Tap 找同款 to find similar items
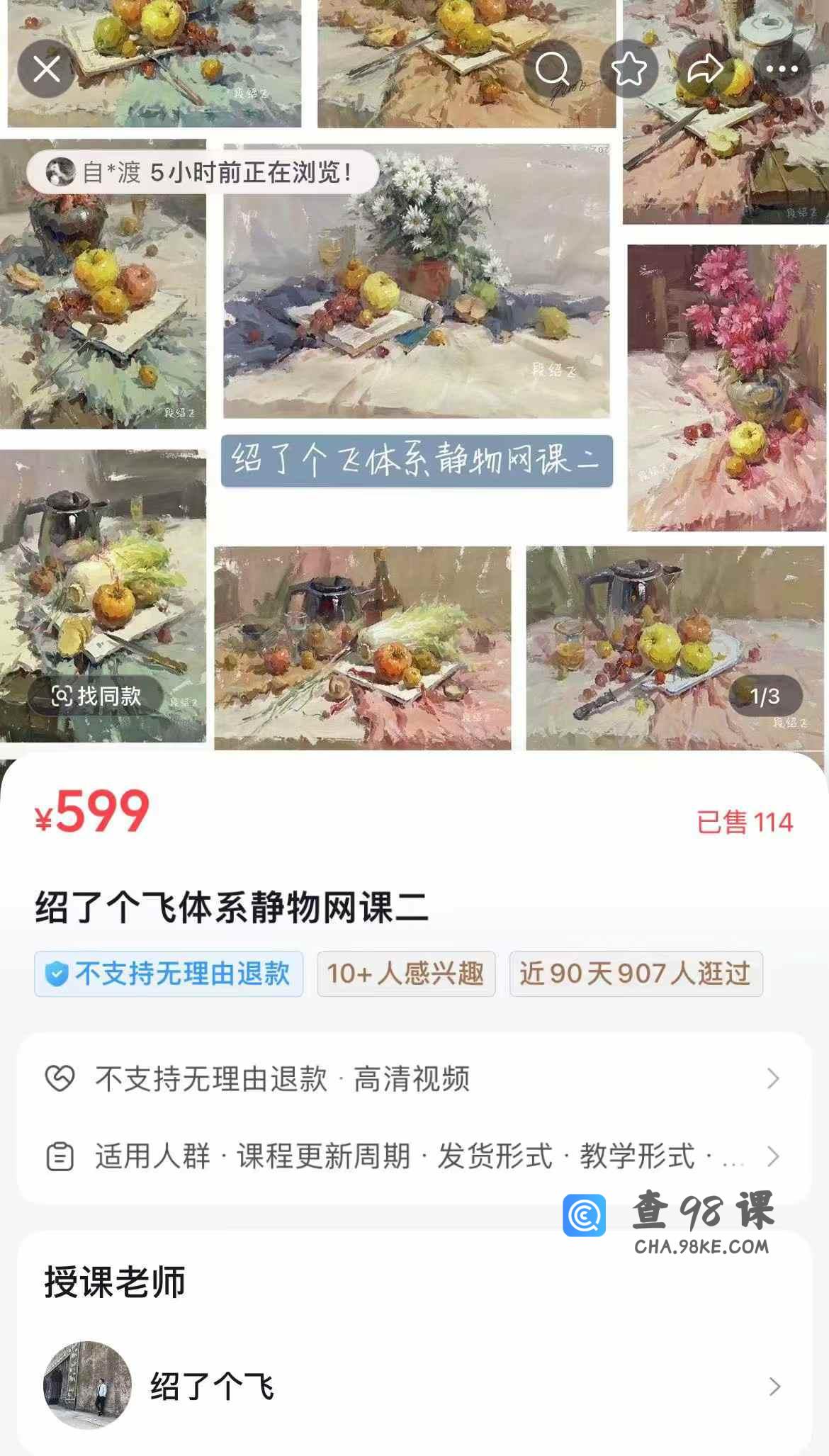 [x=96, y=696]
